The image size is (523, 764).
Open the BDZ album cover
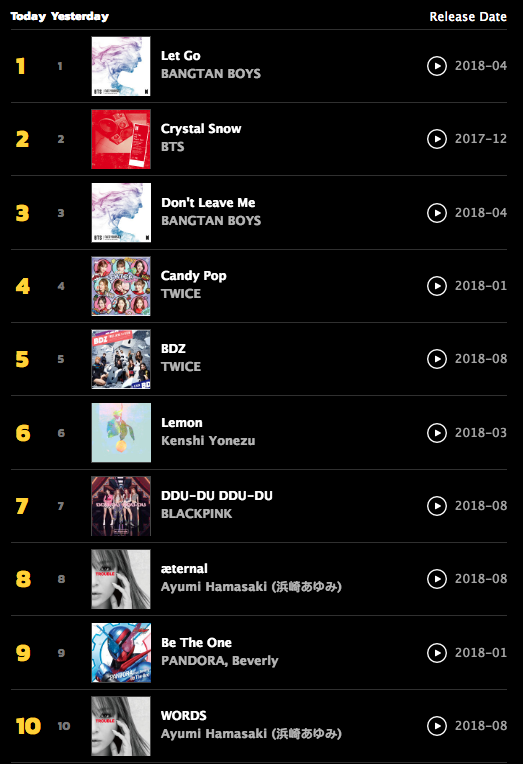point(121,359)
